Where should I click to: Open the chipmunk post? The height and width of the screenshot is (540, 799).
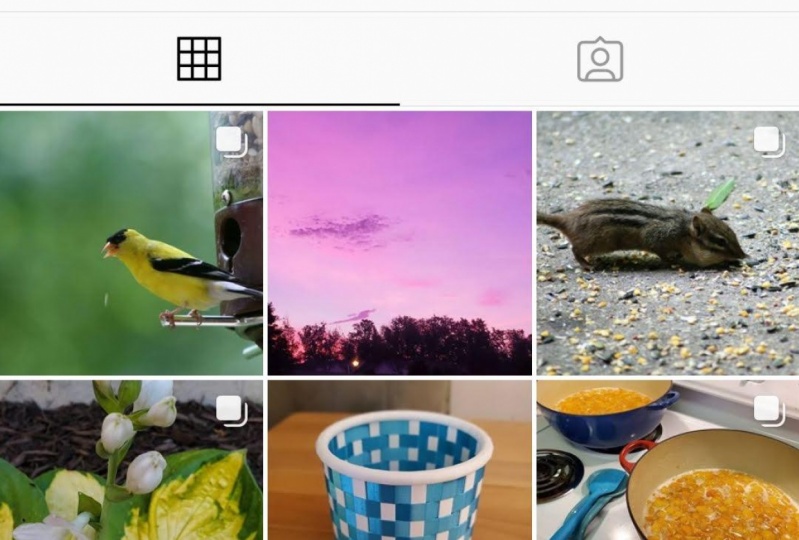pos(667,243)
